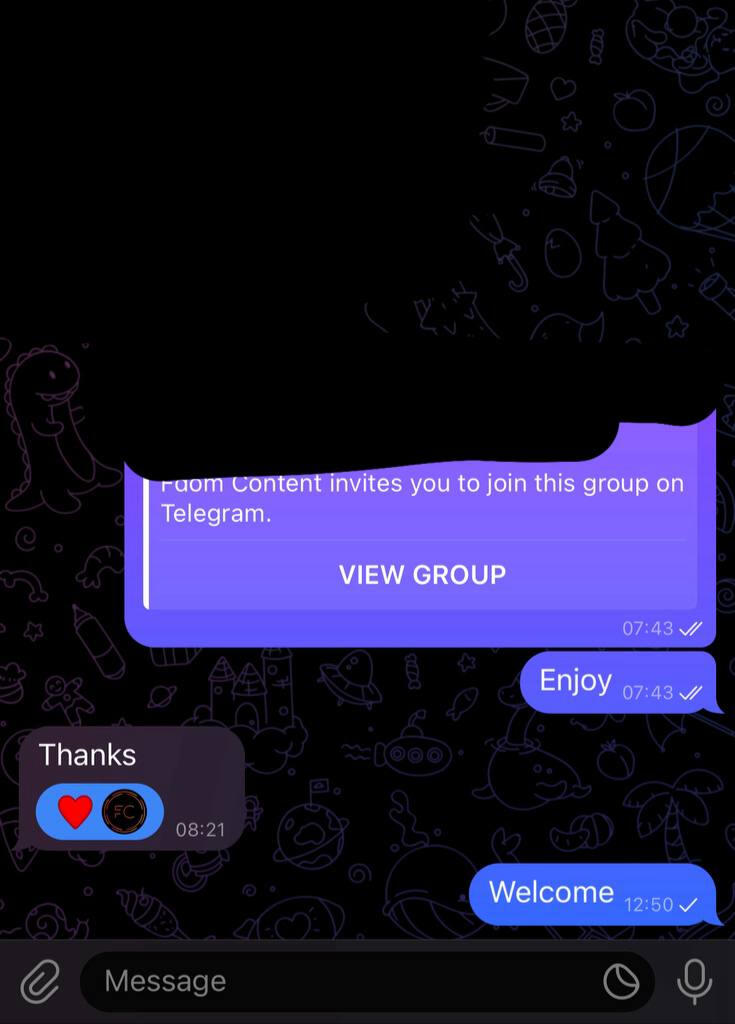Open the attachment paperclip

point(39,981)
